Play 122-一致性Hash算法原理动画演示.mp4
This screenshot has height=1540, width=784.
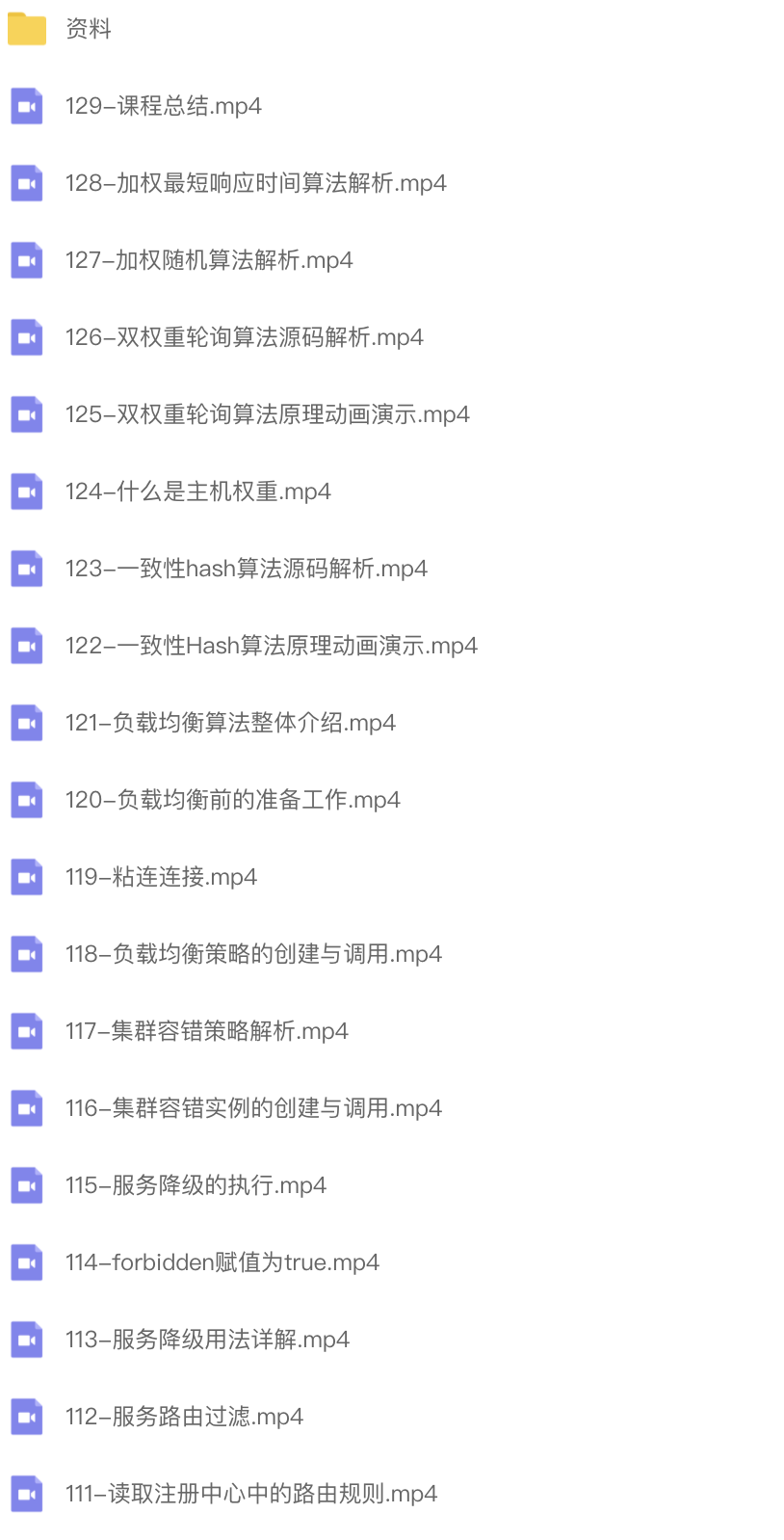point(271,646)
